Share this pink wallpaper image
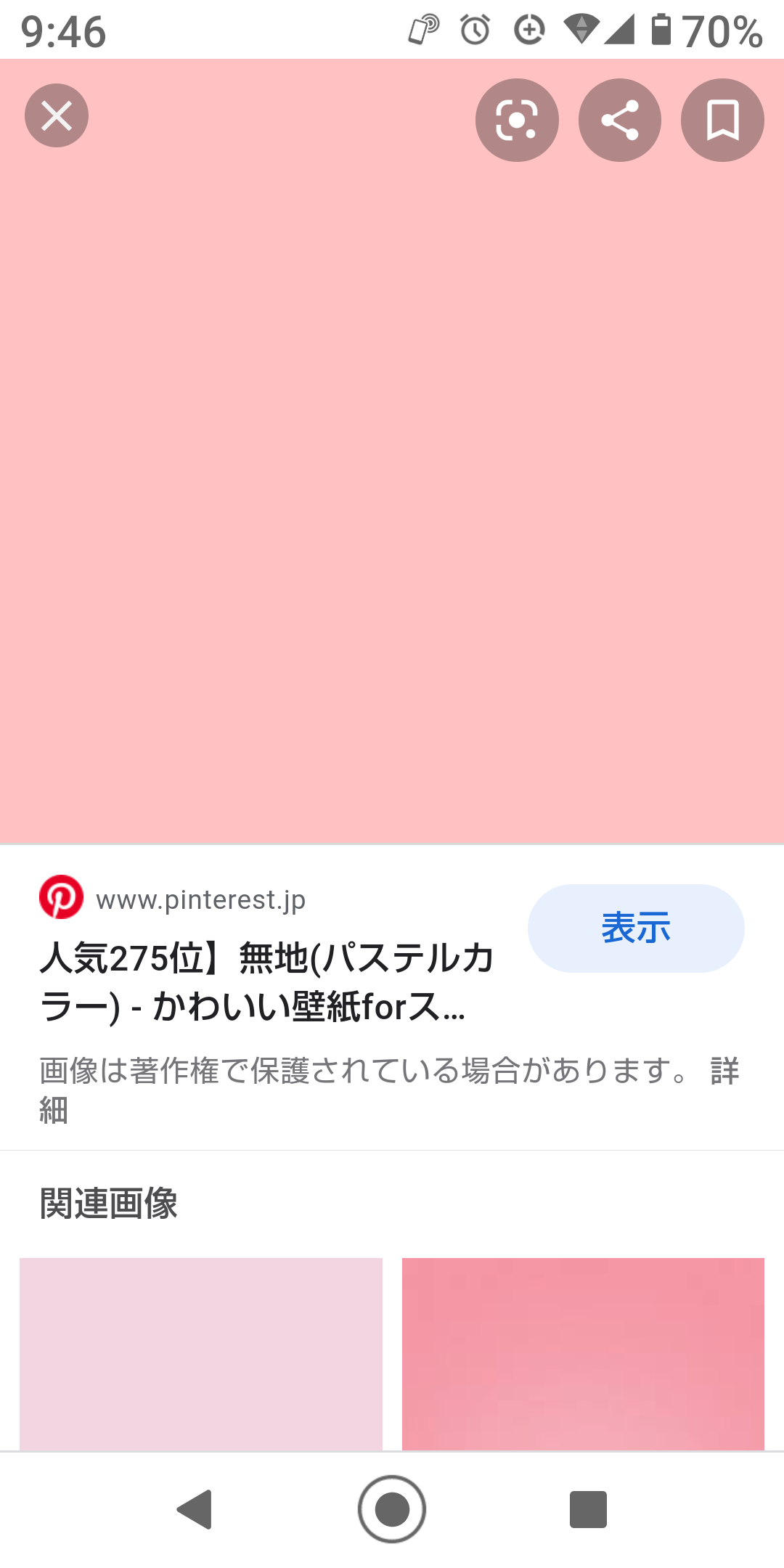This screenshot has height=1568, width=784. pyautogui.click(x=620, y=120)
